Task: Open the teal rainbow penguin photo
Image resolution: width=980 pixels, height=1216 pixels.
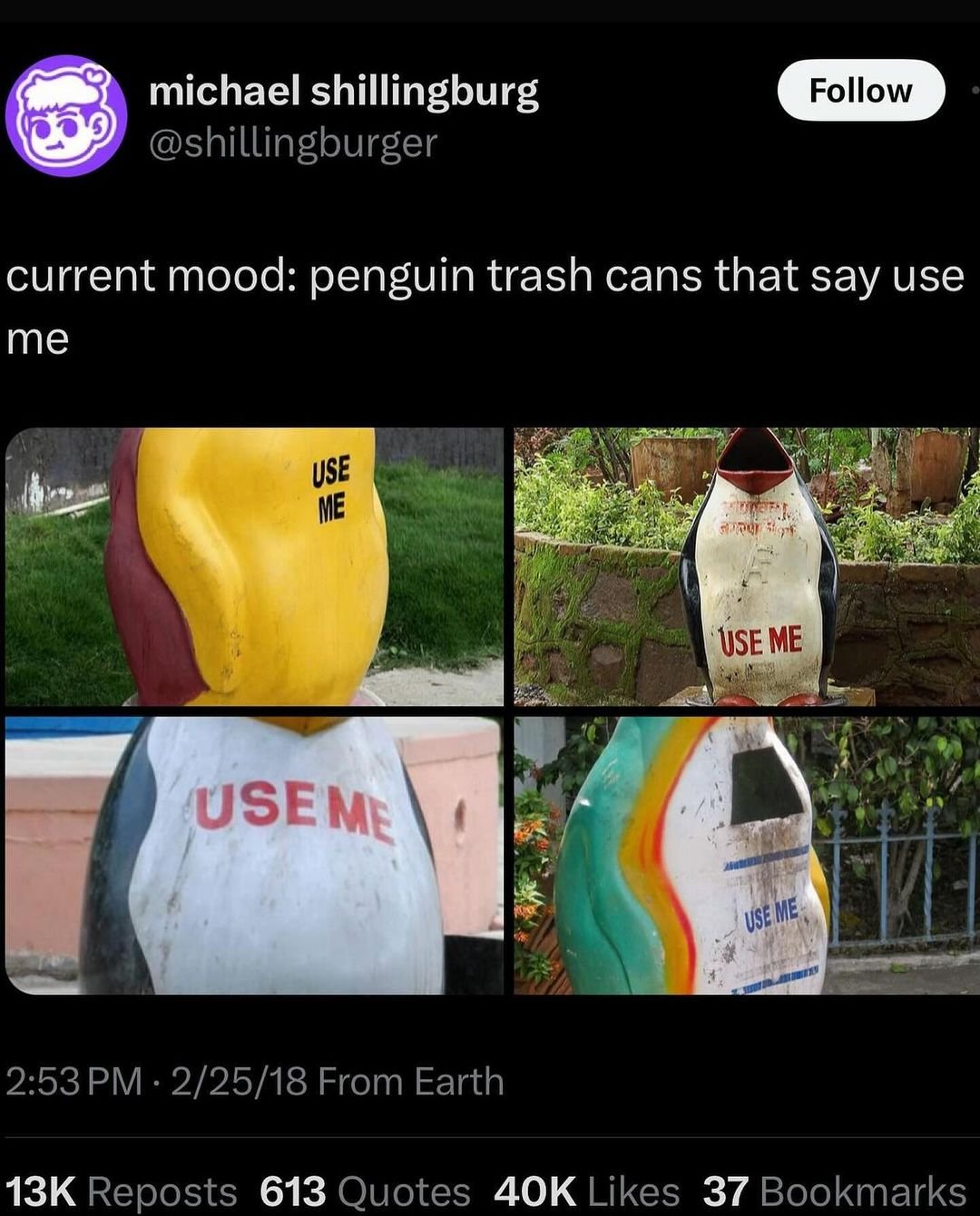Action: pos(746,856)
